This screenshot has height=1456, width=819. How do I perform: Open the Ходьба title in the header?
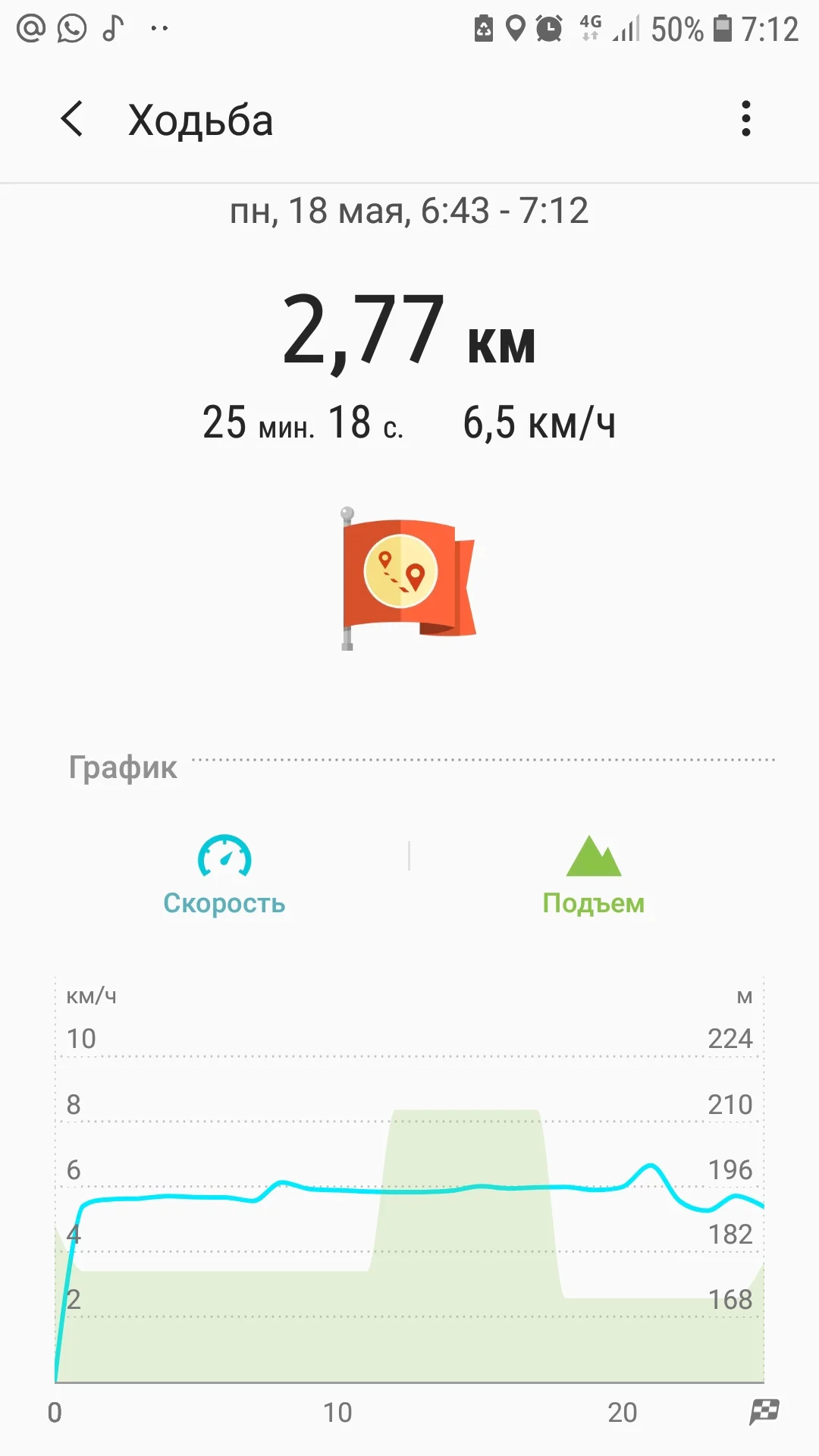click(200, 120)
